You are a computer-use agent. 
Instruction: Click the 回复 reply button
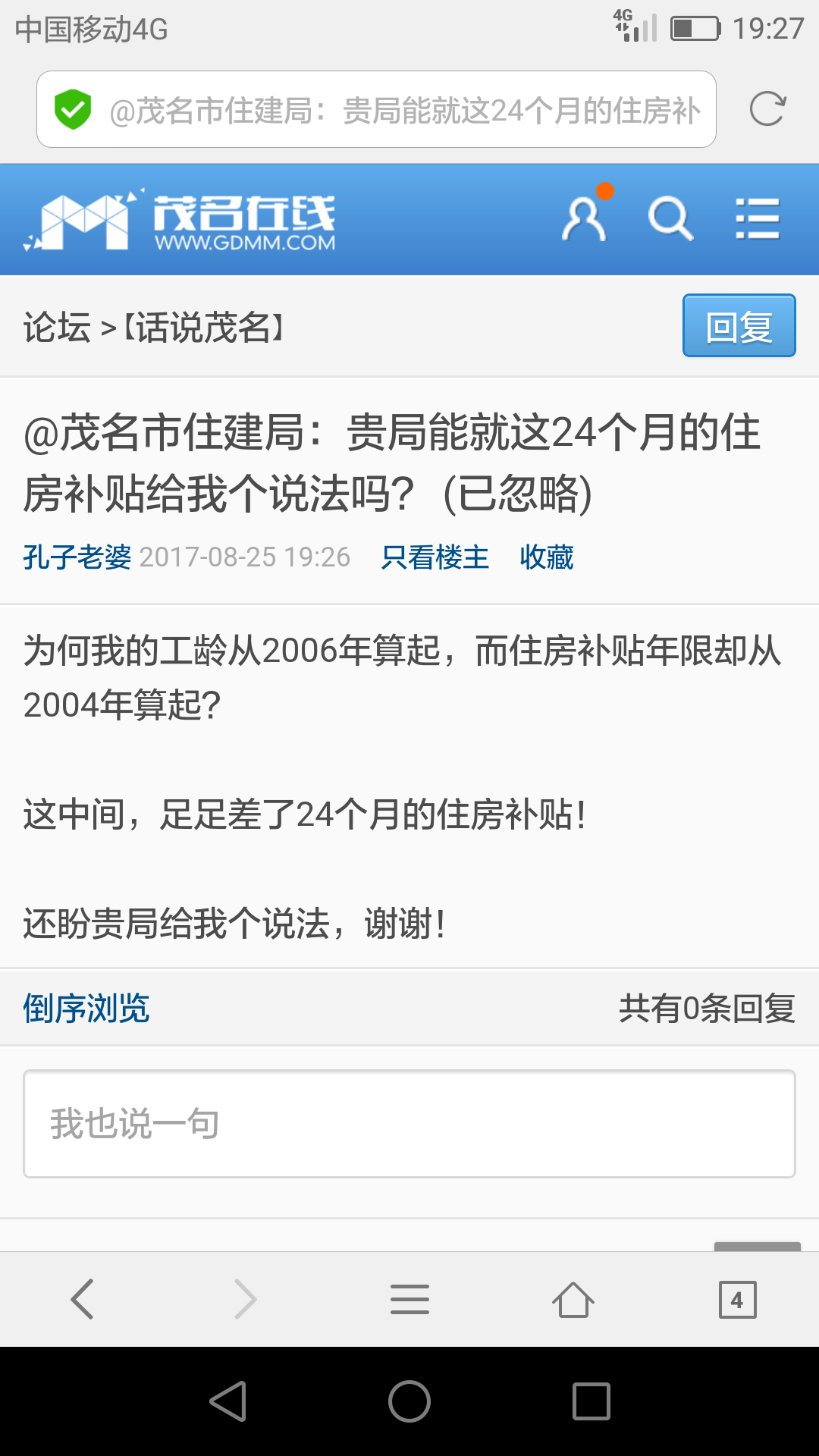click(738, 328)
